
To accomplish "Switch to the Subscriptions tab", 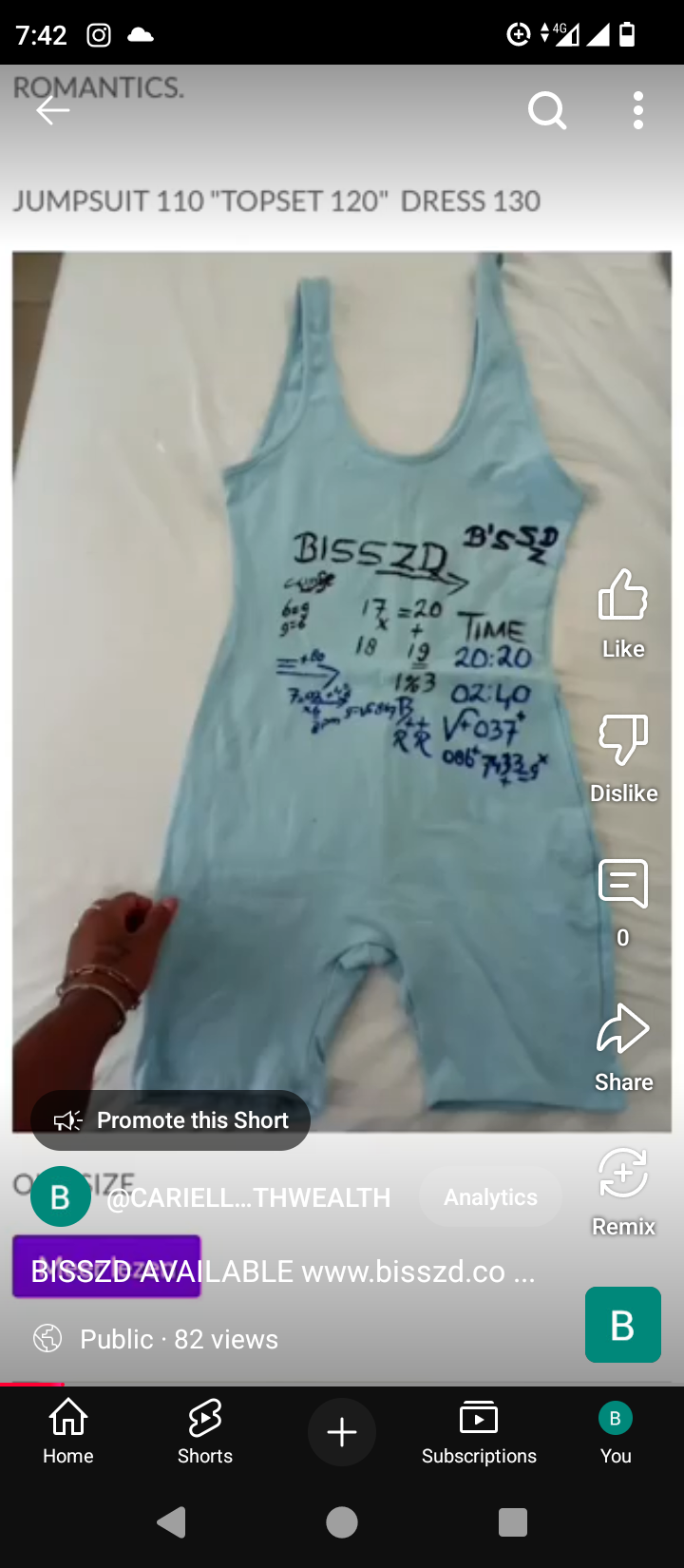I will pos(479,1432).
